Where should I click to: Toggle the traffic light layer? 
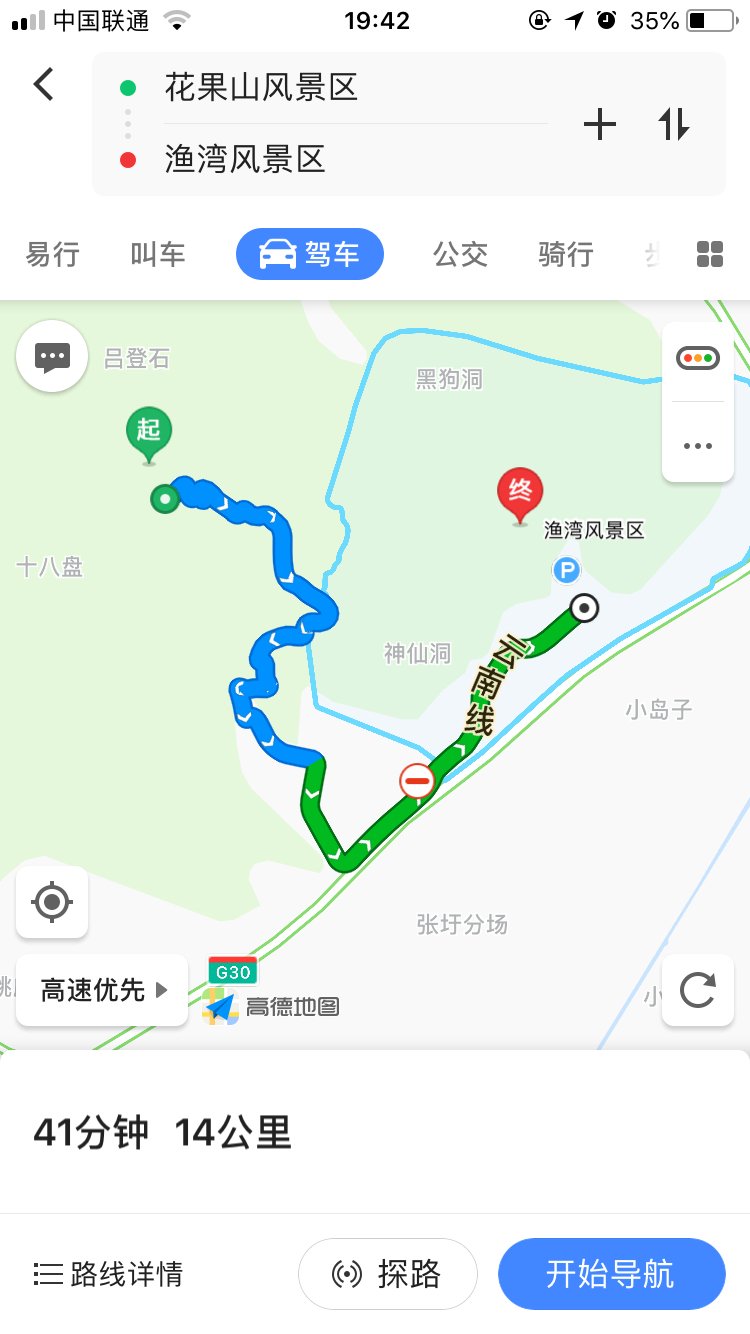click(697, 358)
